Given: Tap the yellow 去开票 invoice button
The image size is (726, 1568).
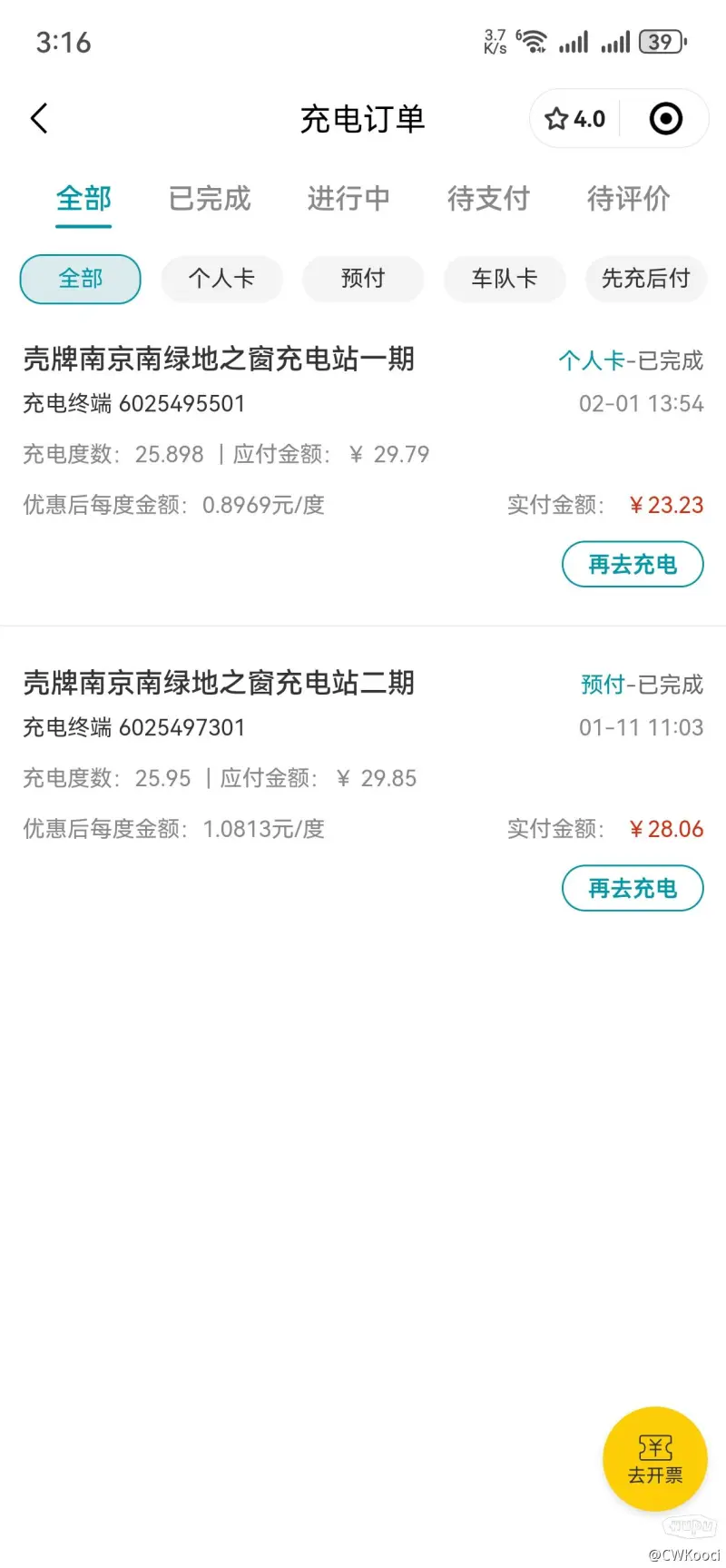Looking at the screenshot, I should coord(655,1458).
